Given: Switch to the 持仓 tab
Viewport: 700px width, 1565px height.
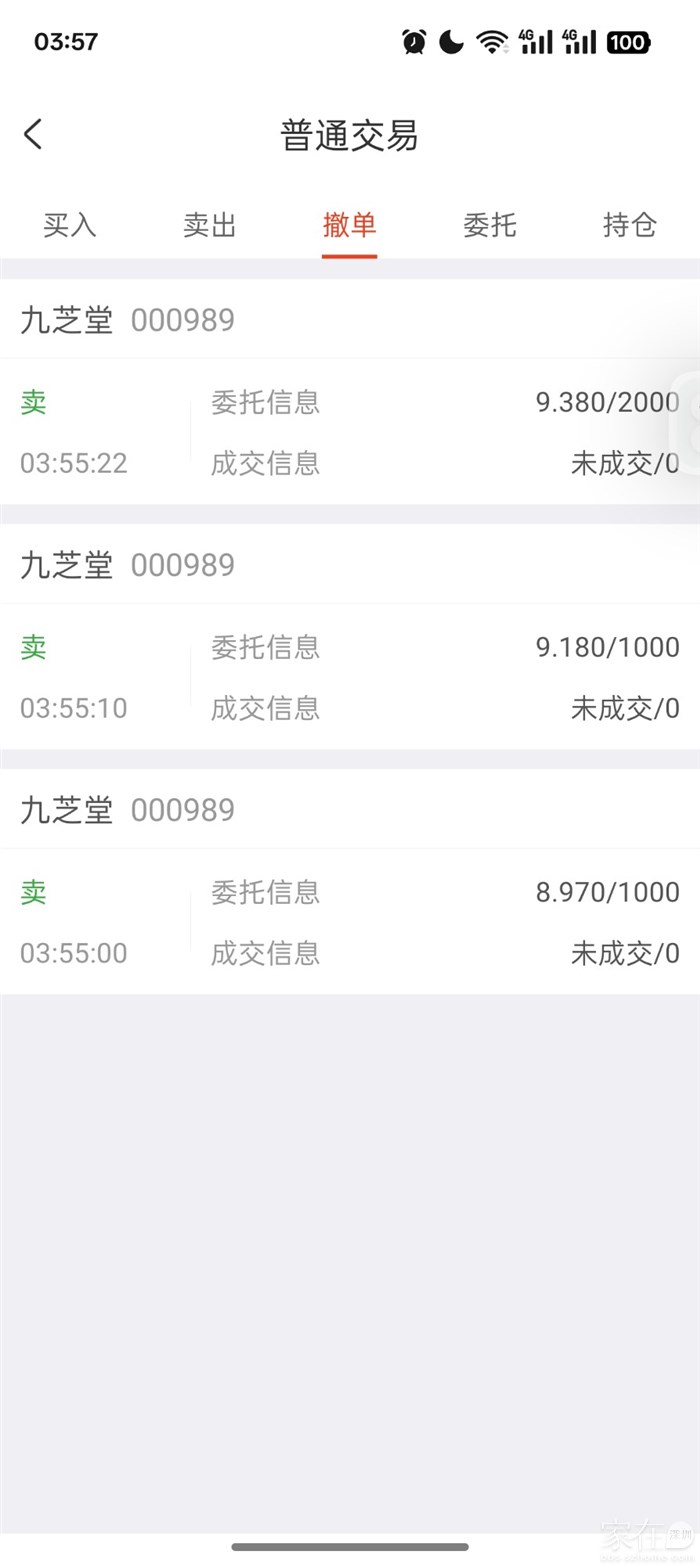Looking at the screenshot, I should [x=630, y=225].
